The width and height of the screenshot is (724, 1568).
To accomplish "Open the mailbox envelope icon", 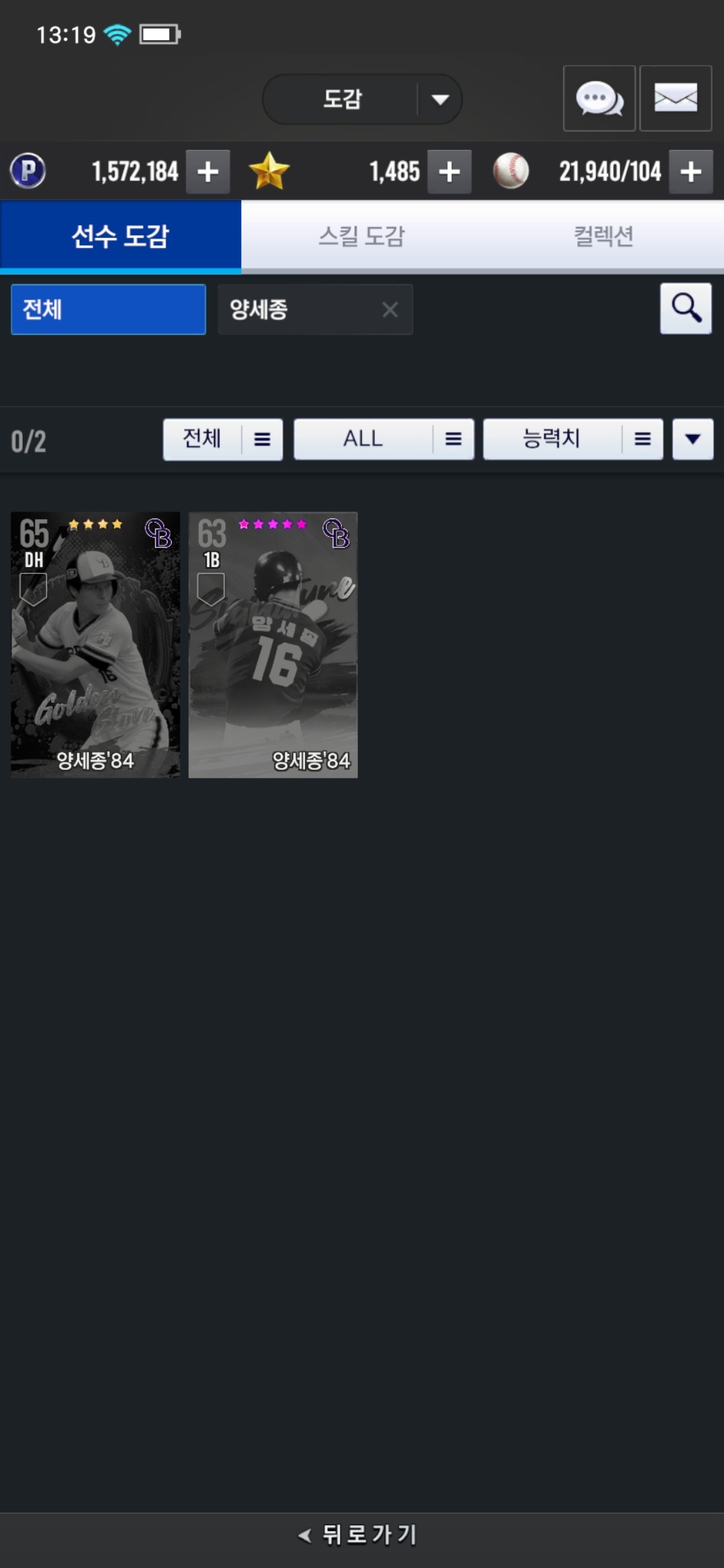I will click(x=676, y=99).
